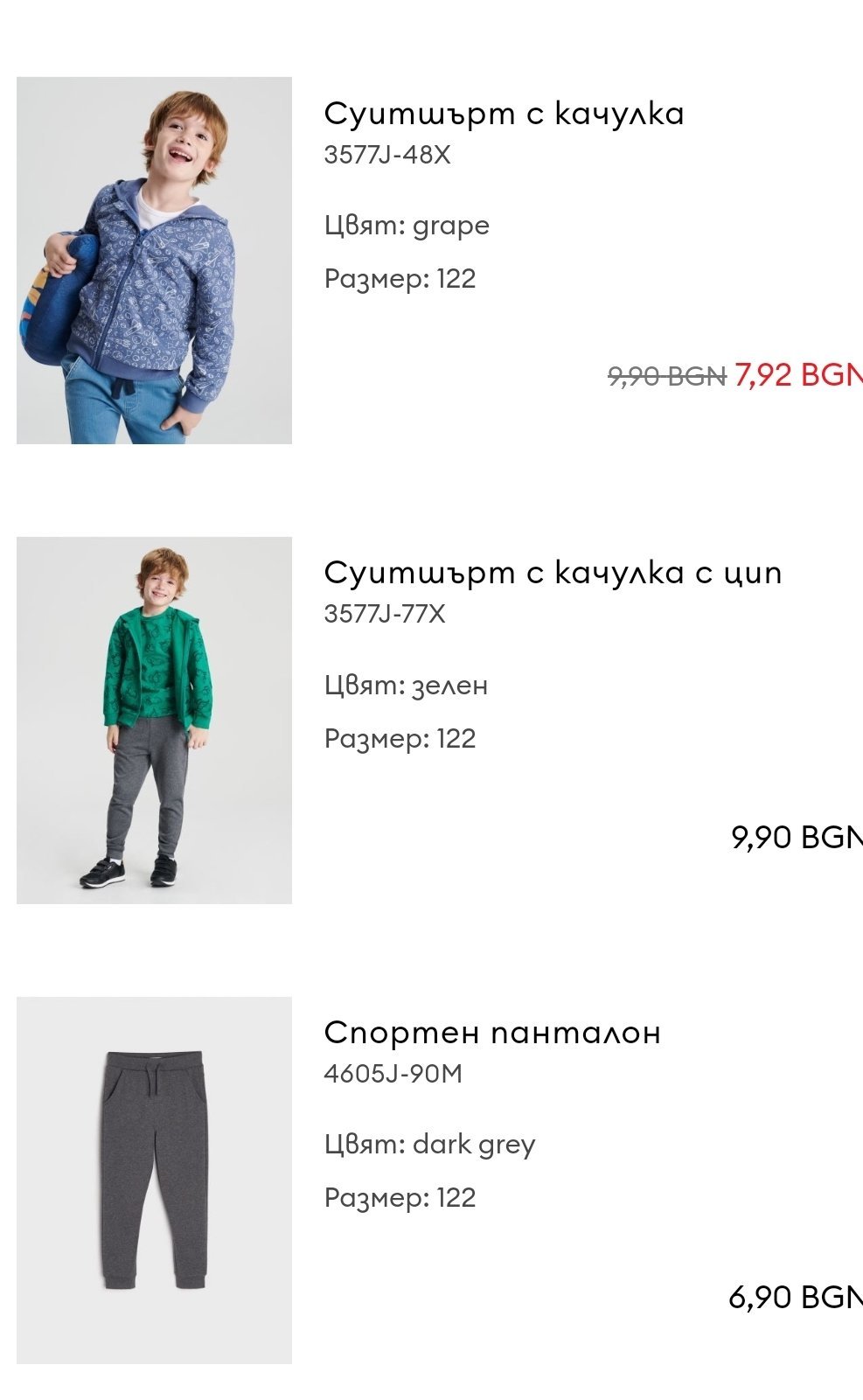Open the green zip hoodie product image
This screenshot has height=1400, width=863.
[x=154, y=721]
